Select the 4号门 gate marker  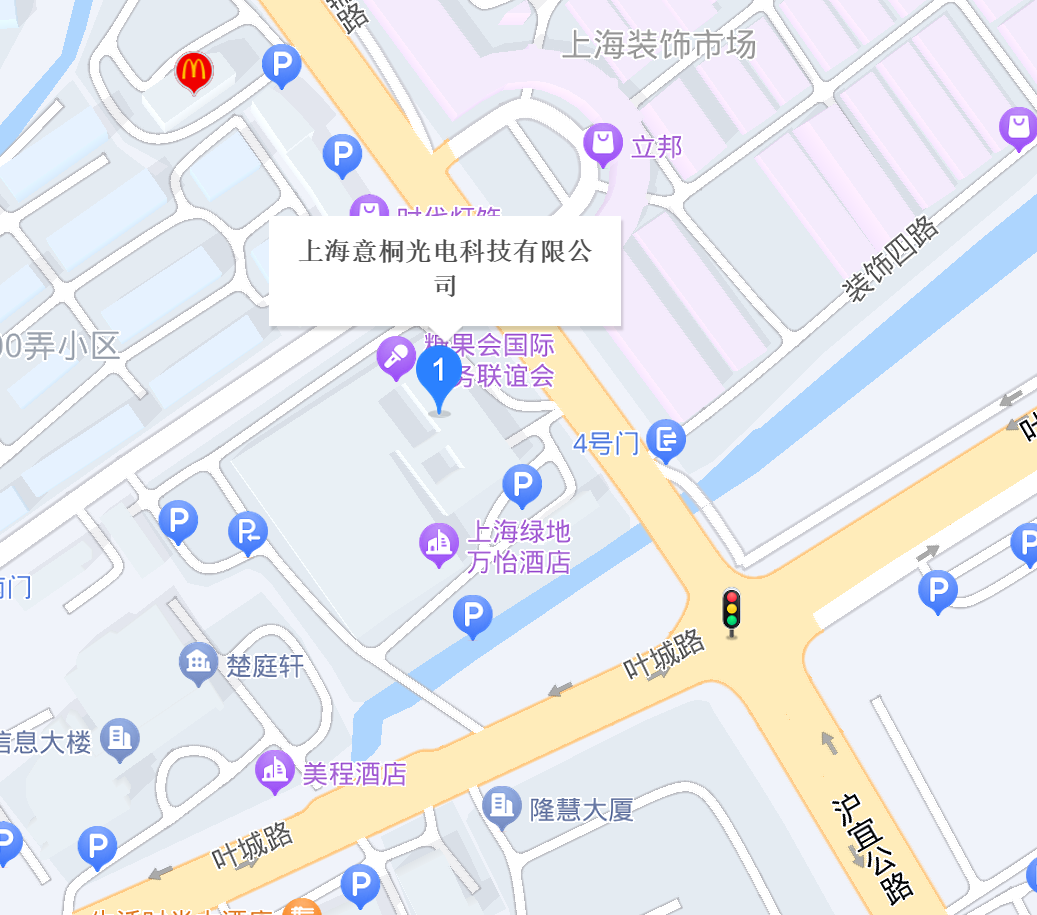[x=666, y=440]
